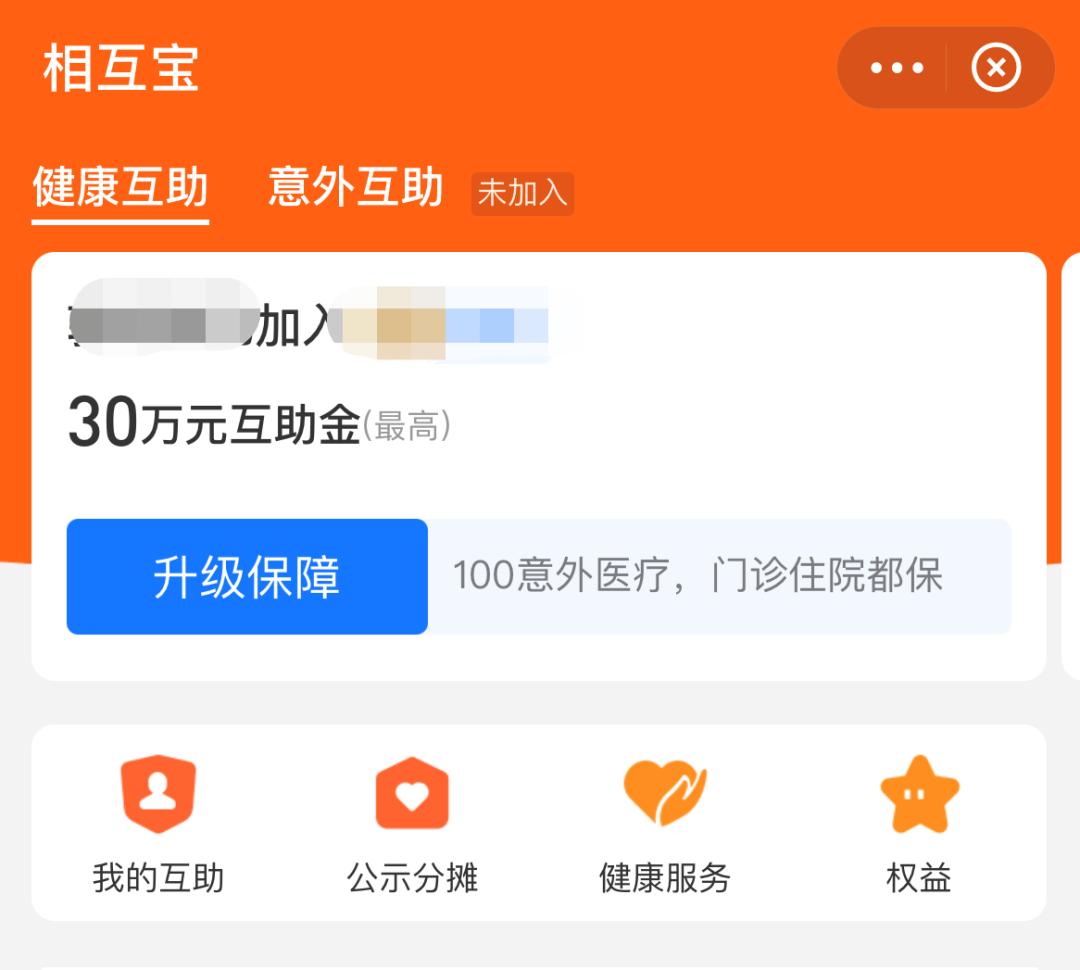This screenshot has width=1080, height=970.
Task: Switch to the 健康互助 tab
Action: pyautogui.click(x=120, y=188)
